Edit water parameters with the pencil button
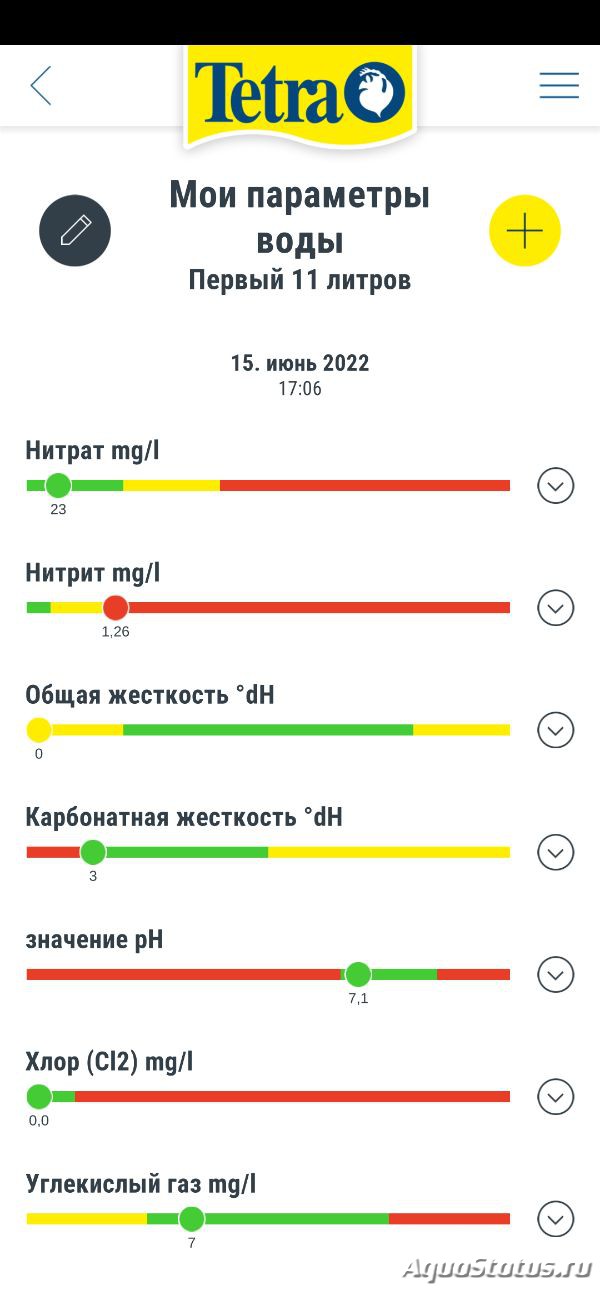 point(75,231)
